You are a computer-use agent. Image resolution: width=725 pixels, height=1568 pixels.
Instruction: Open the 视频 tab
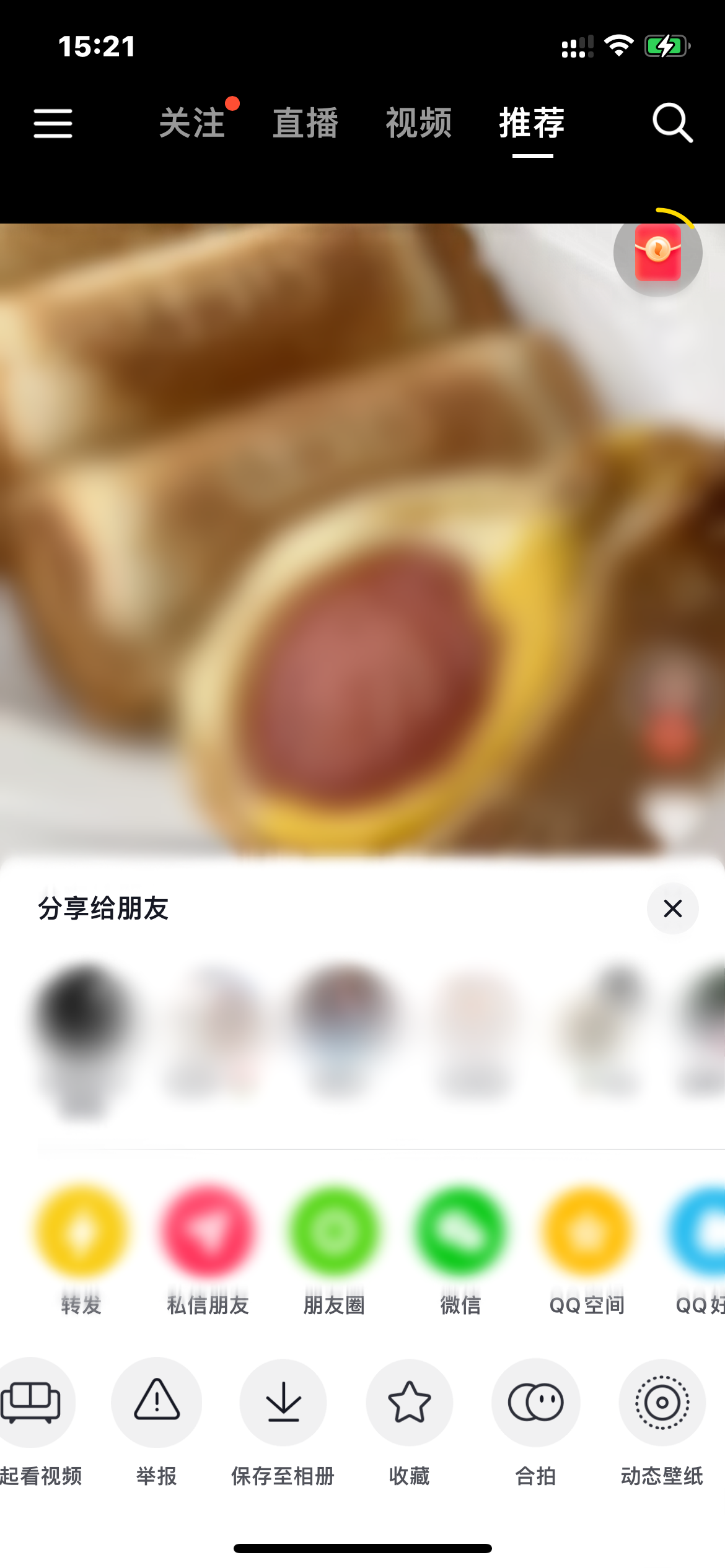(418, 123)
